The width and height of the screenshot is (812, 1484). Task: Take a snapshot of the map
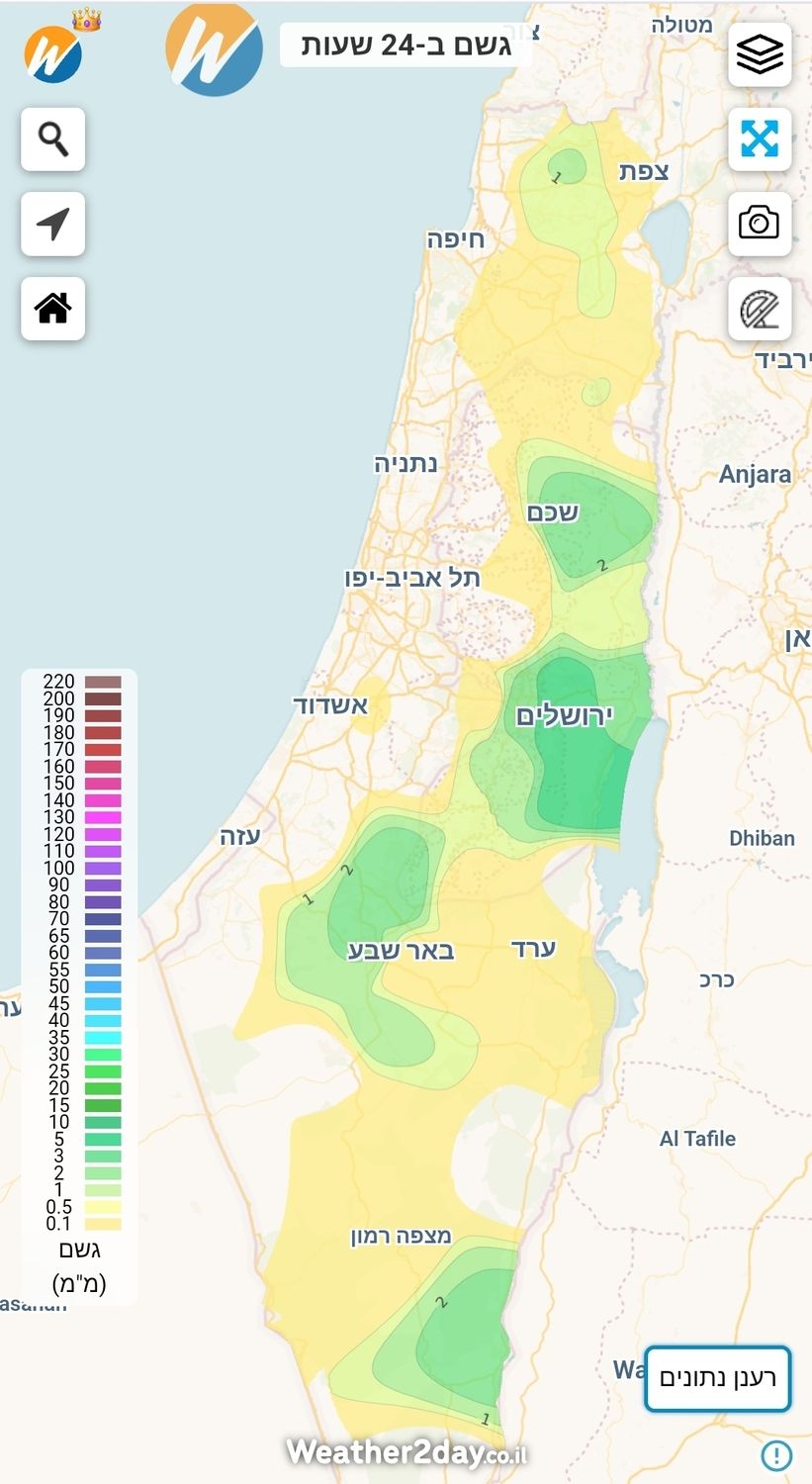760,224
